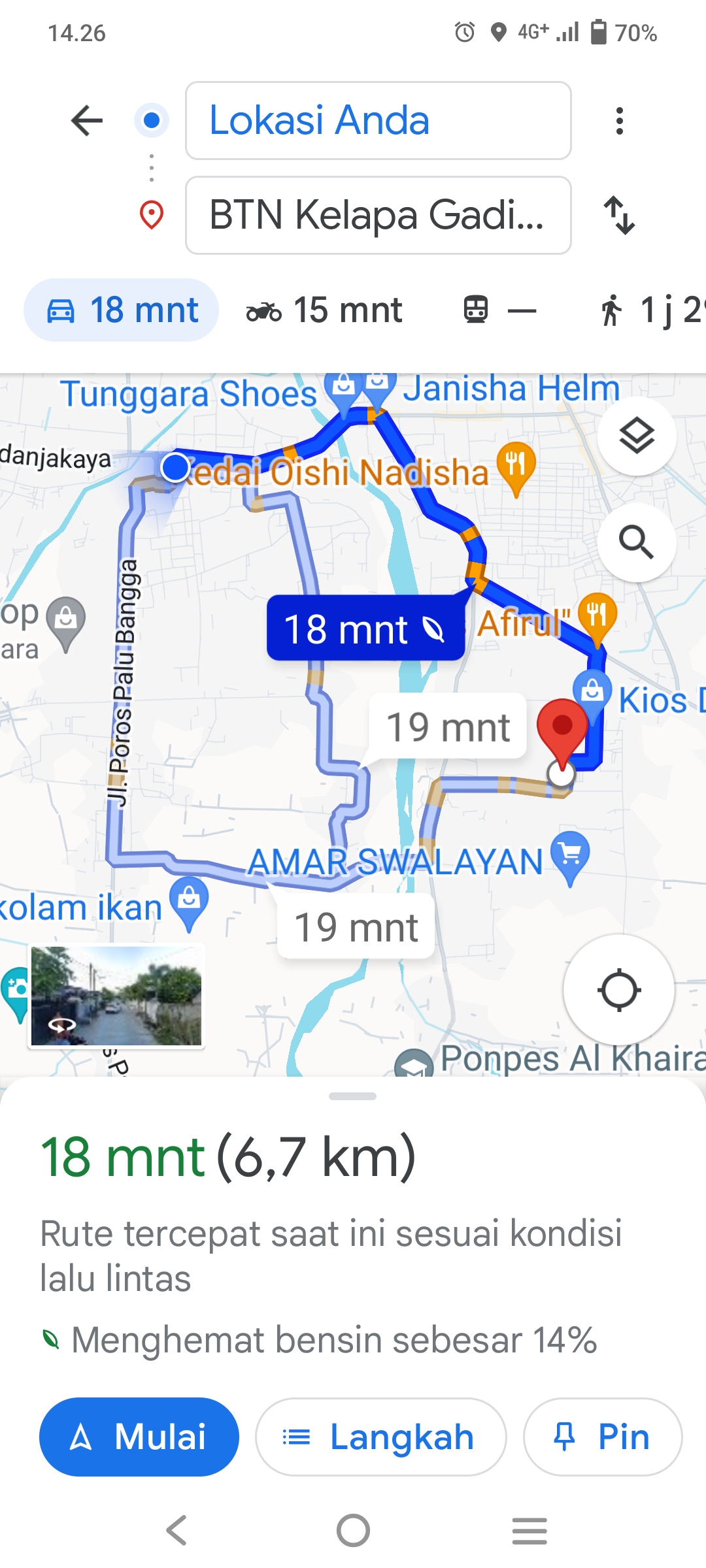View route steps with Langkah

point(380,1437)
